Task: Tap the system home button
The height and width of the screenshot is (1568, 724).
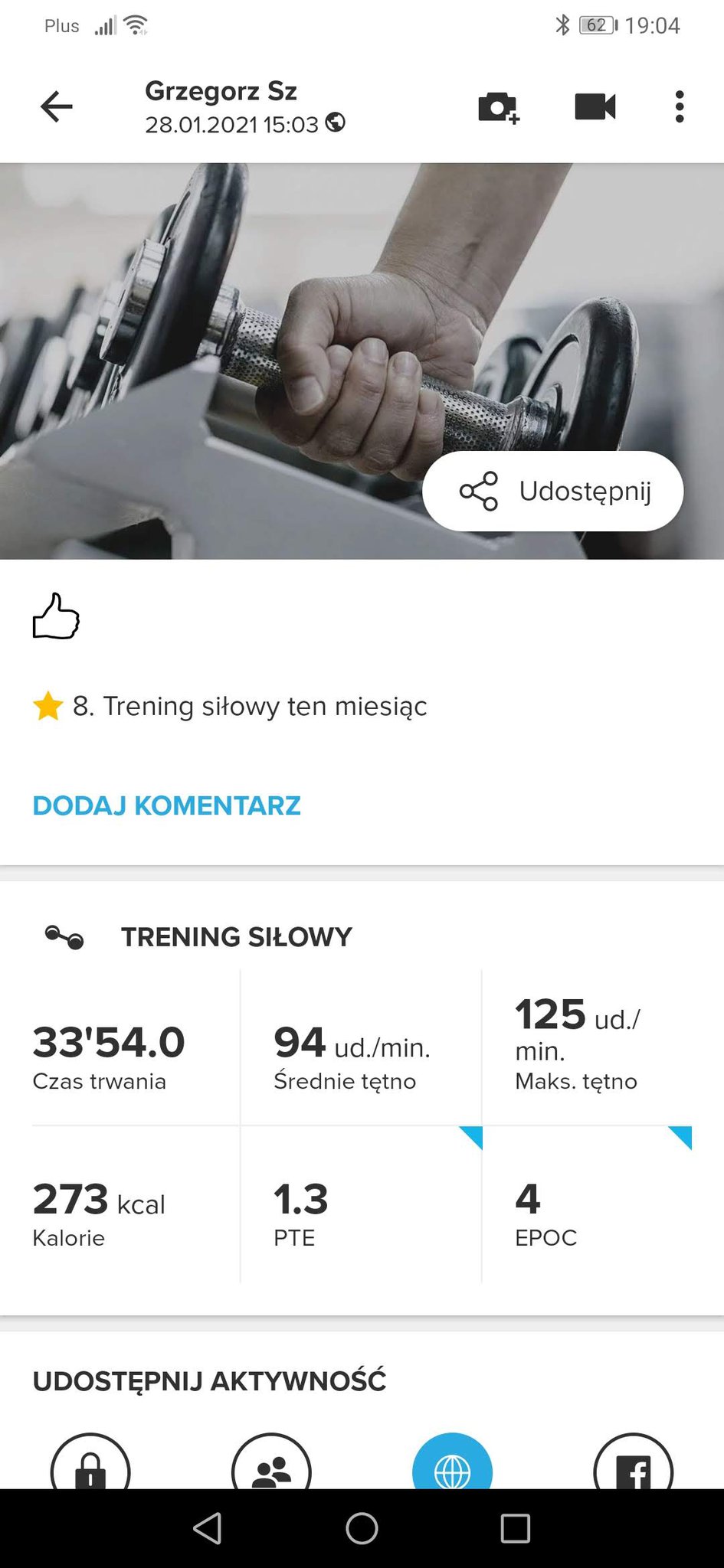Action: click(x=362, y=1528)
